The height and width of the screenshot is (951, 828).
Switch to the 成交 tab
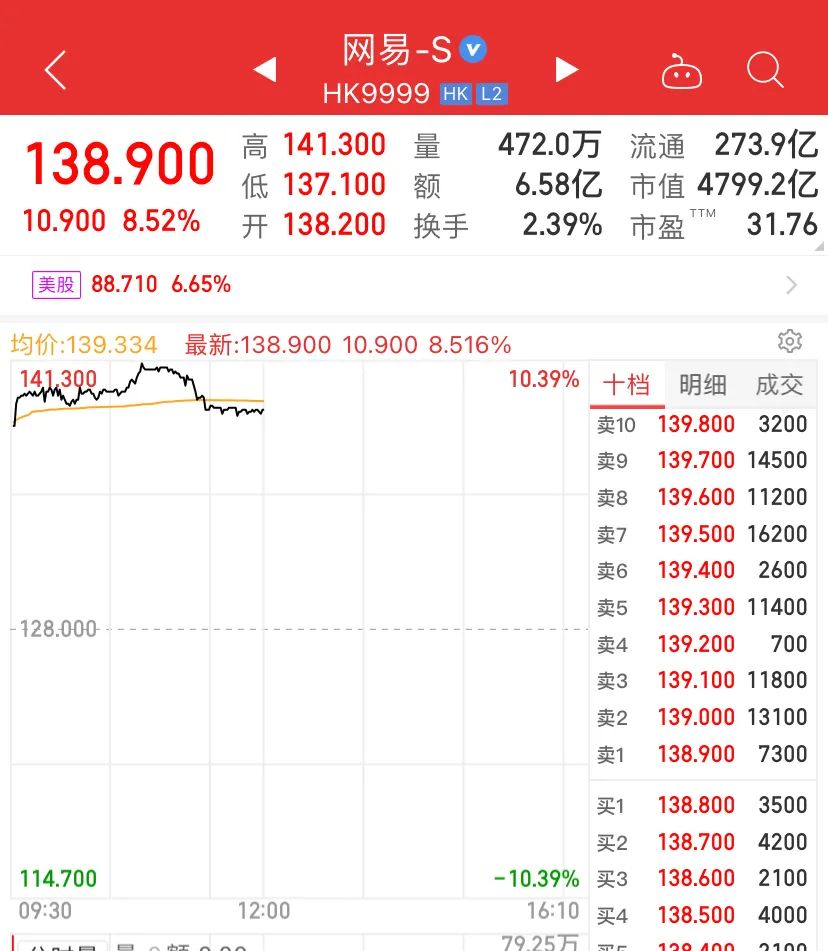(779, 385)
